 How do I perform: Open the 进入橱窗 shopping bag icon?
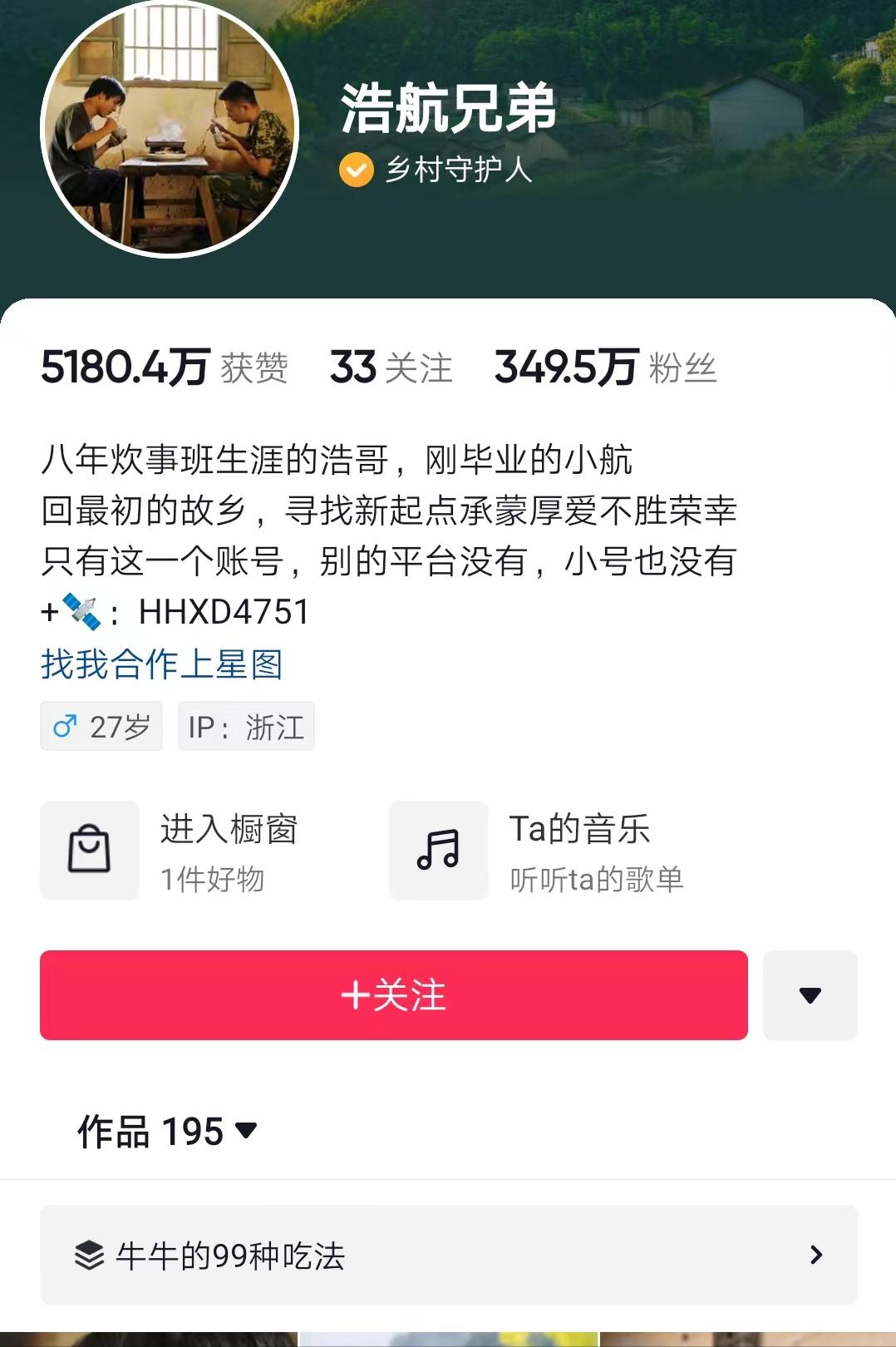coord(90,850)
